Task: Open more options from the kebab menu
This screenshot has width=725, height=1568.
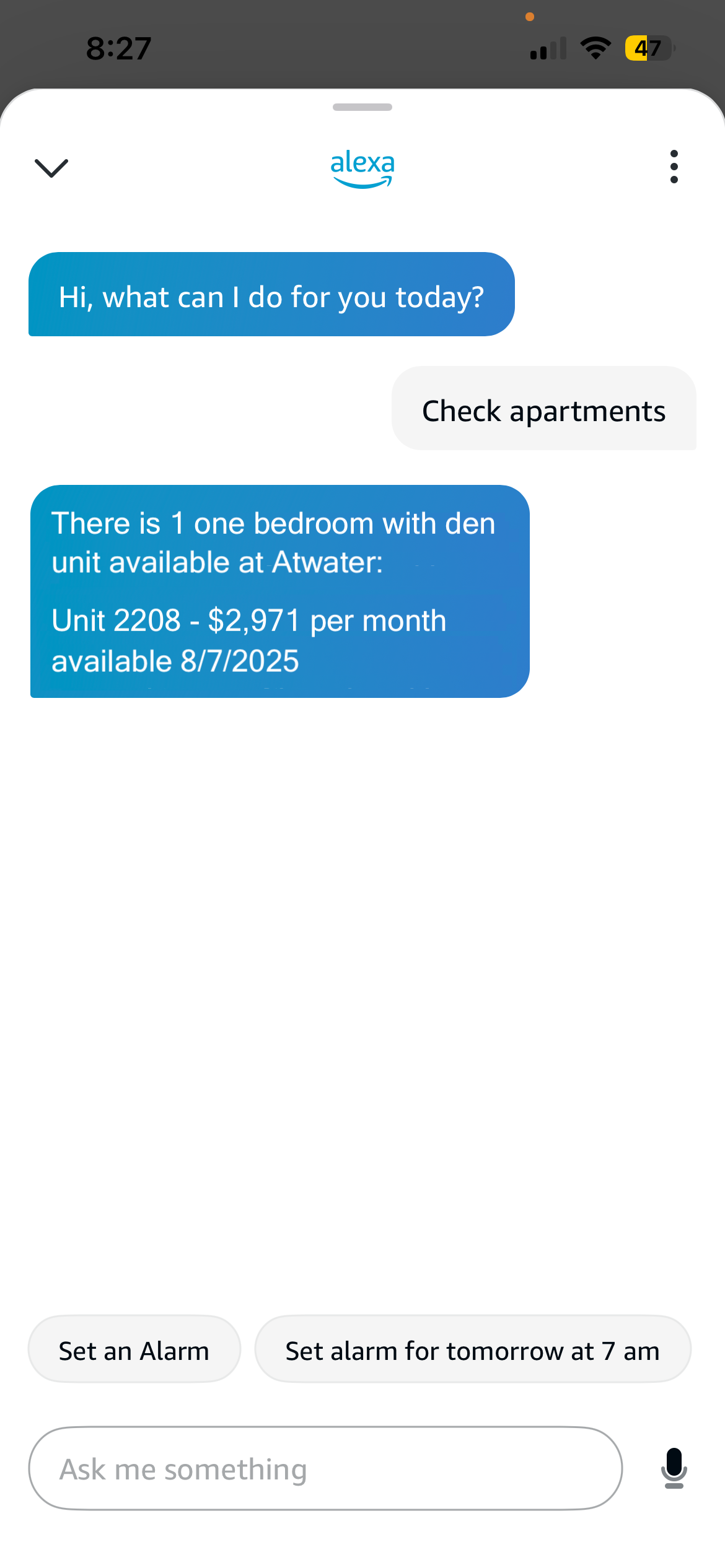Action: point(674,166)
